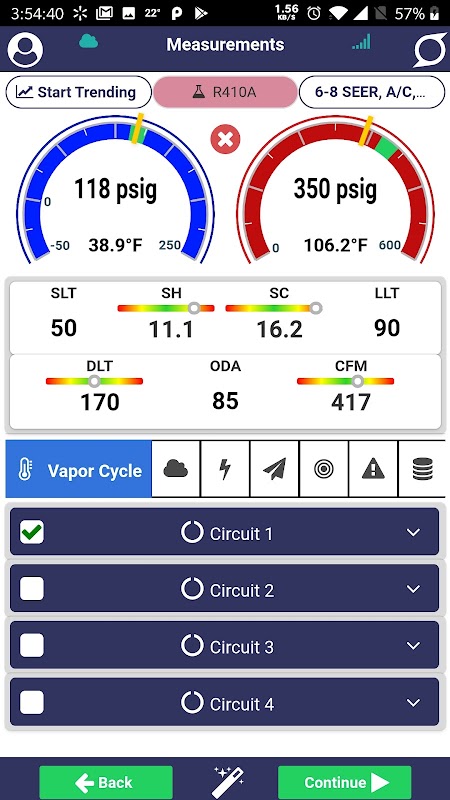The width and height of the screenshot is (450, 800).
Task: Uncheck the Circuit 1 checkbox
Action: pos(32,532)
